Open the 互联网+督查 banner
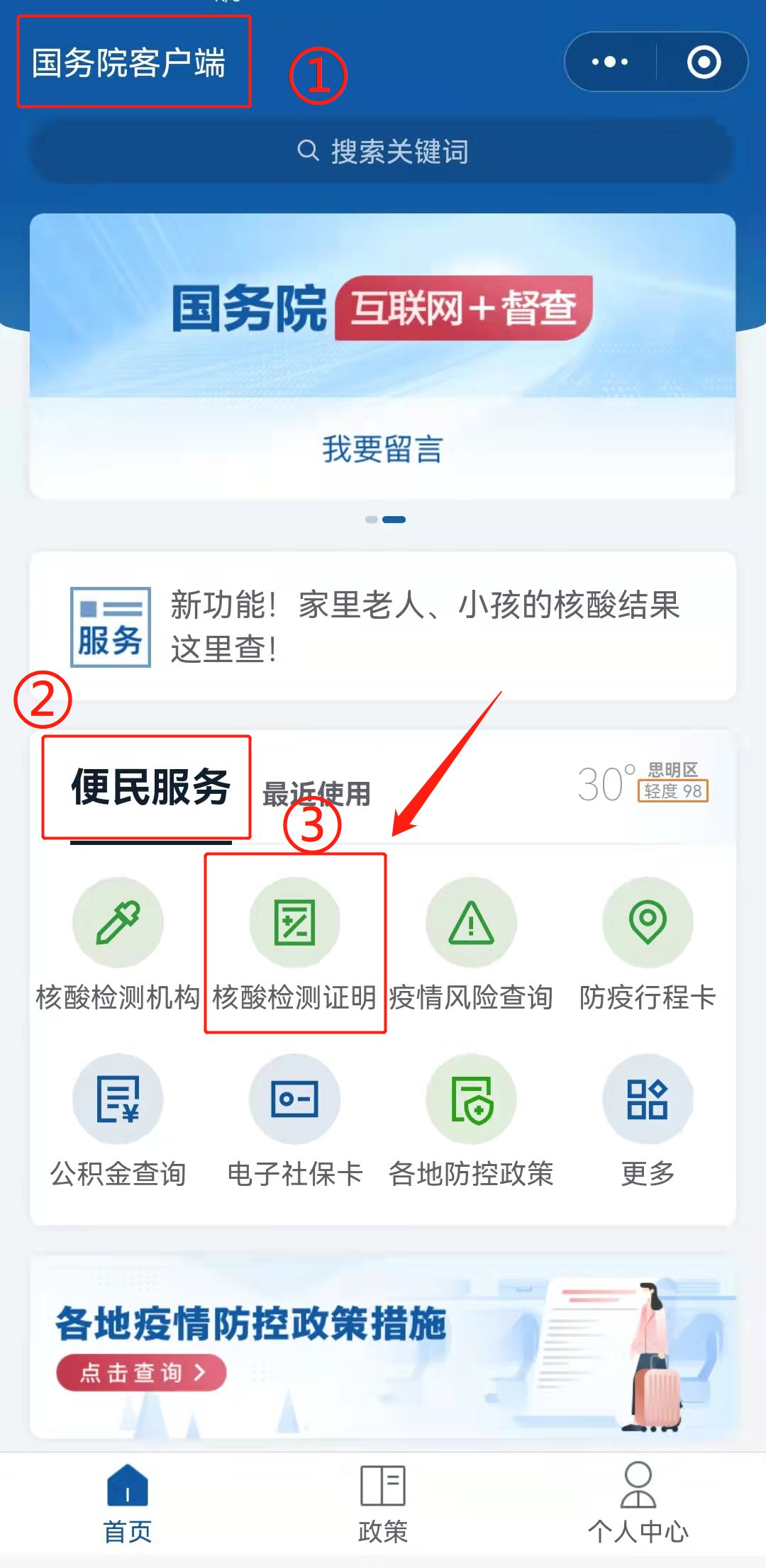Viewport: 766px width, 1568px height. 382,308
